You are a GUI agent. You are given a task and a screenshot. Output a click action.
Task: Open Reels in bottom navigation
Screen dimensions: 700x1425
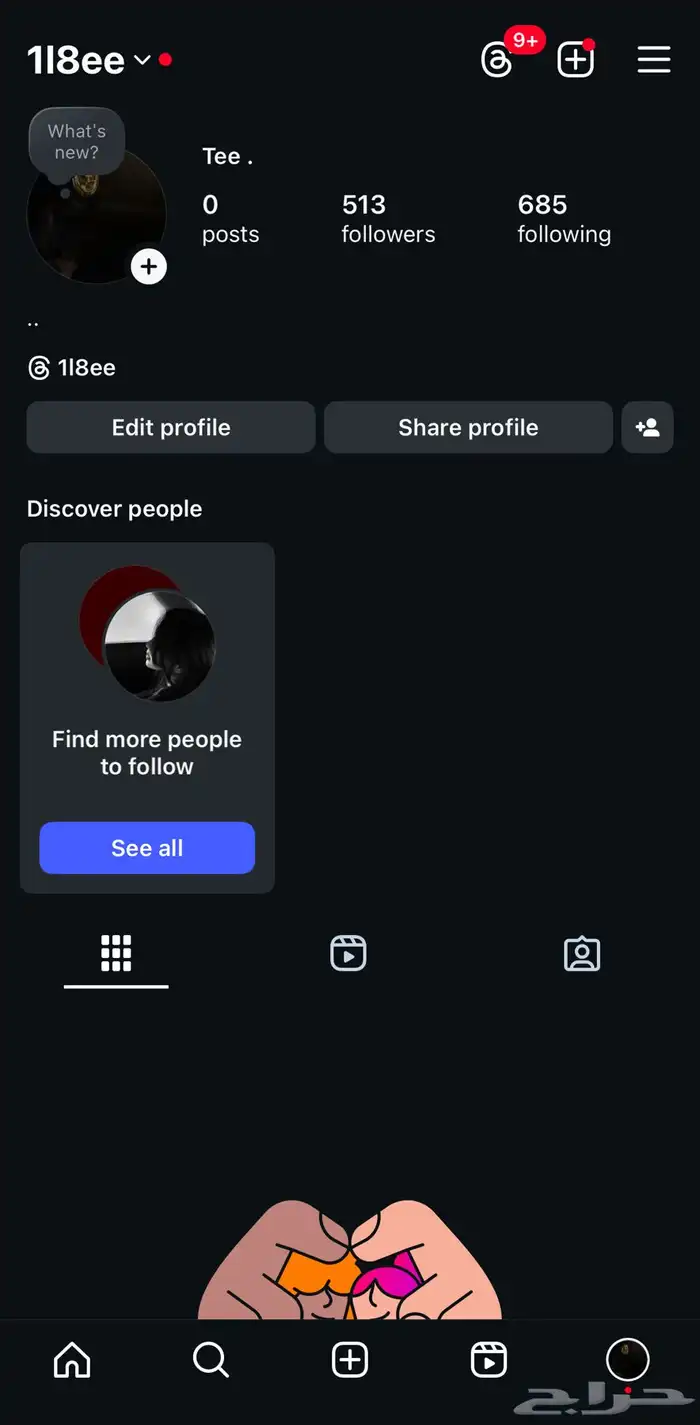489,1360
